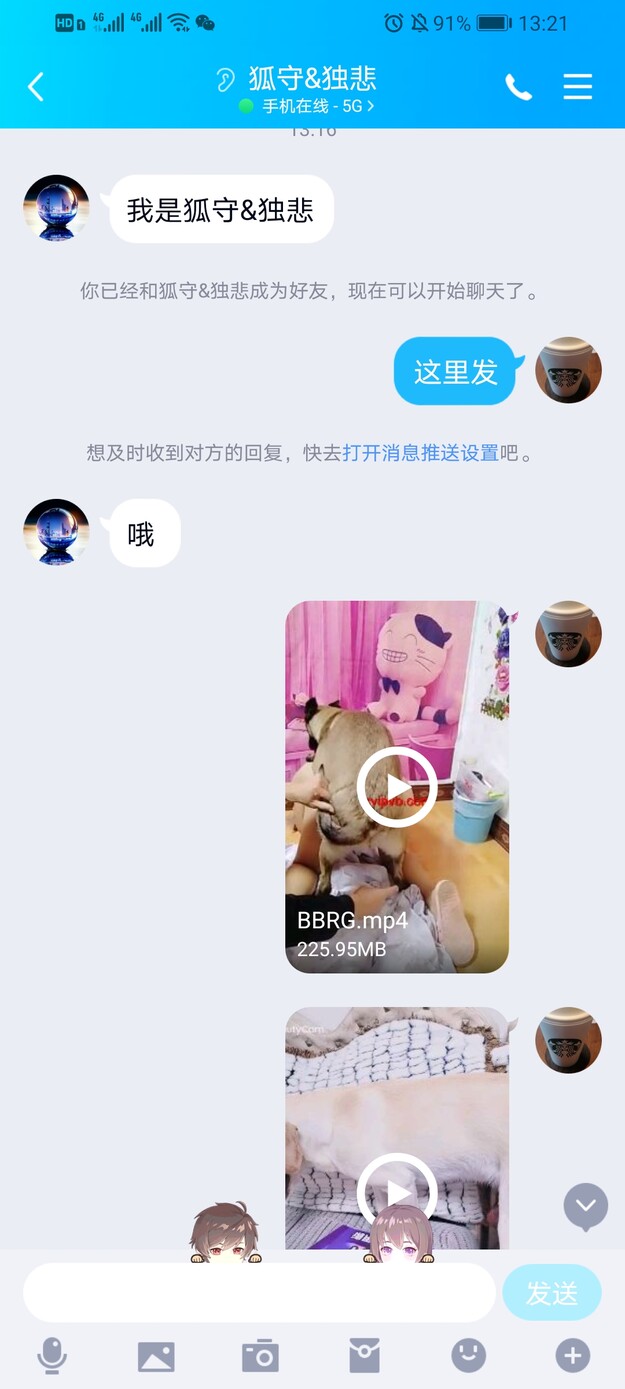Focus the message input field
This screenshot has width=625, height=1389.
point(258,1292)
